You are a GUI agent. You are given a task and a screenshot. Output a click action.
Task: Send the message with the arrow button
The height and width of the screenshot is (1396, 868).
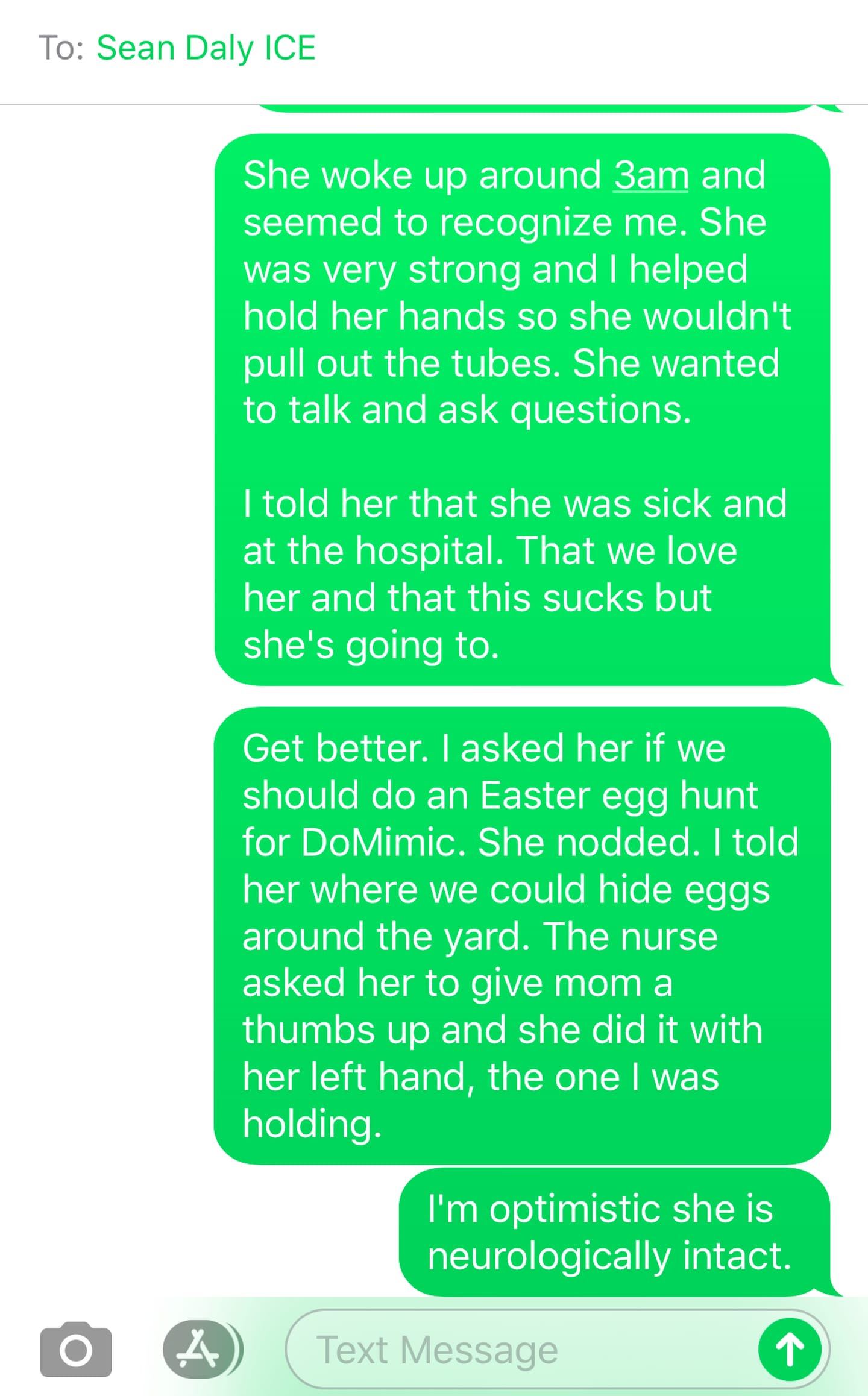[790, 1350]
